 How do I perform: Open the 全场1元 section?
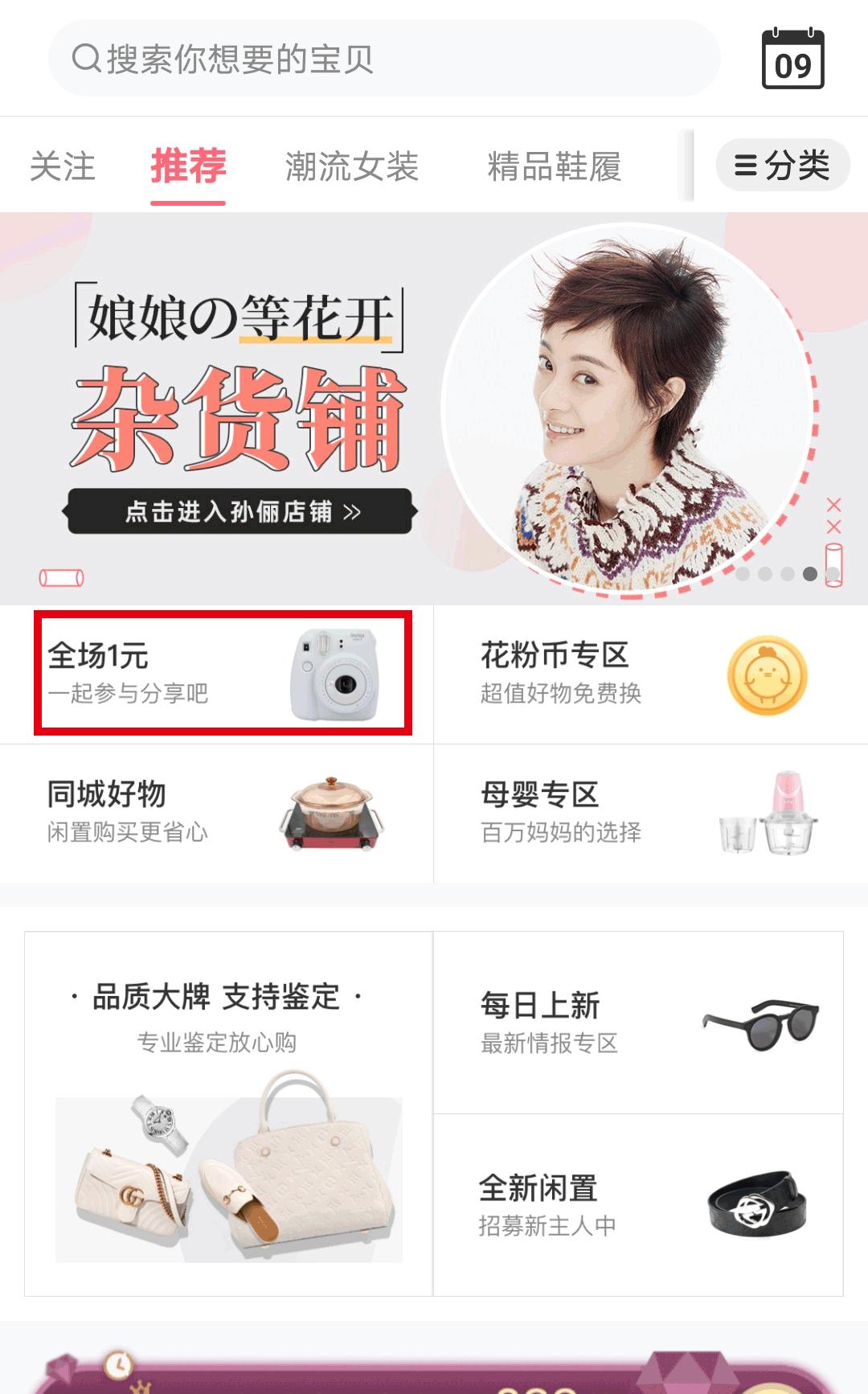click(223, 674)
